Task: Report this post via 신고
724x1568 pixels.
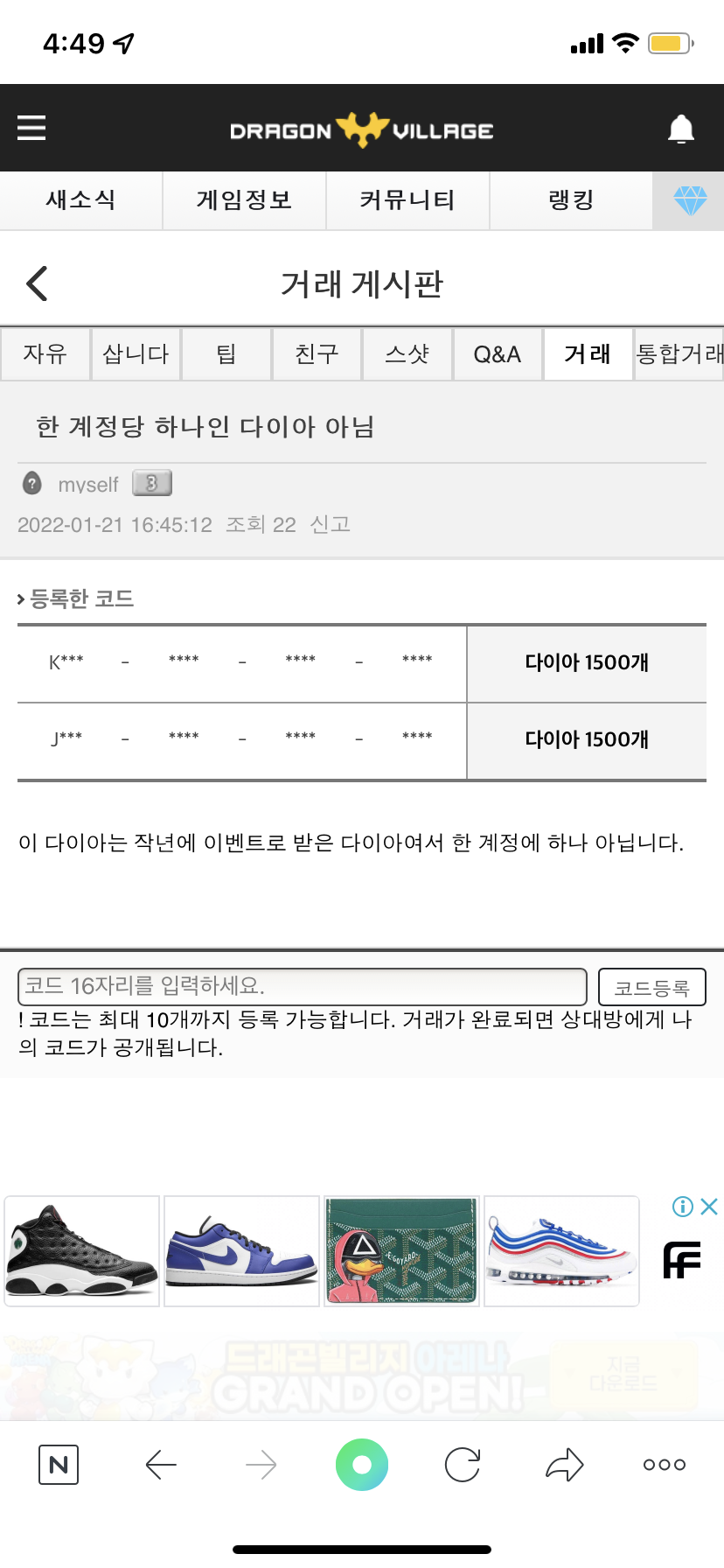Action: pos(330,524)
